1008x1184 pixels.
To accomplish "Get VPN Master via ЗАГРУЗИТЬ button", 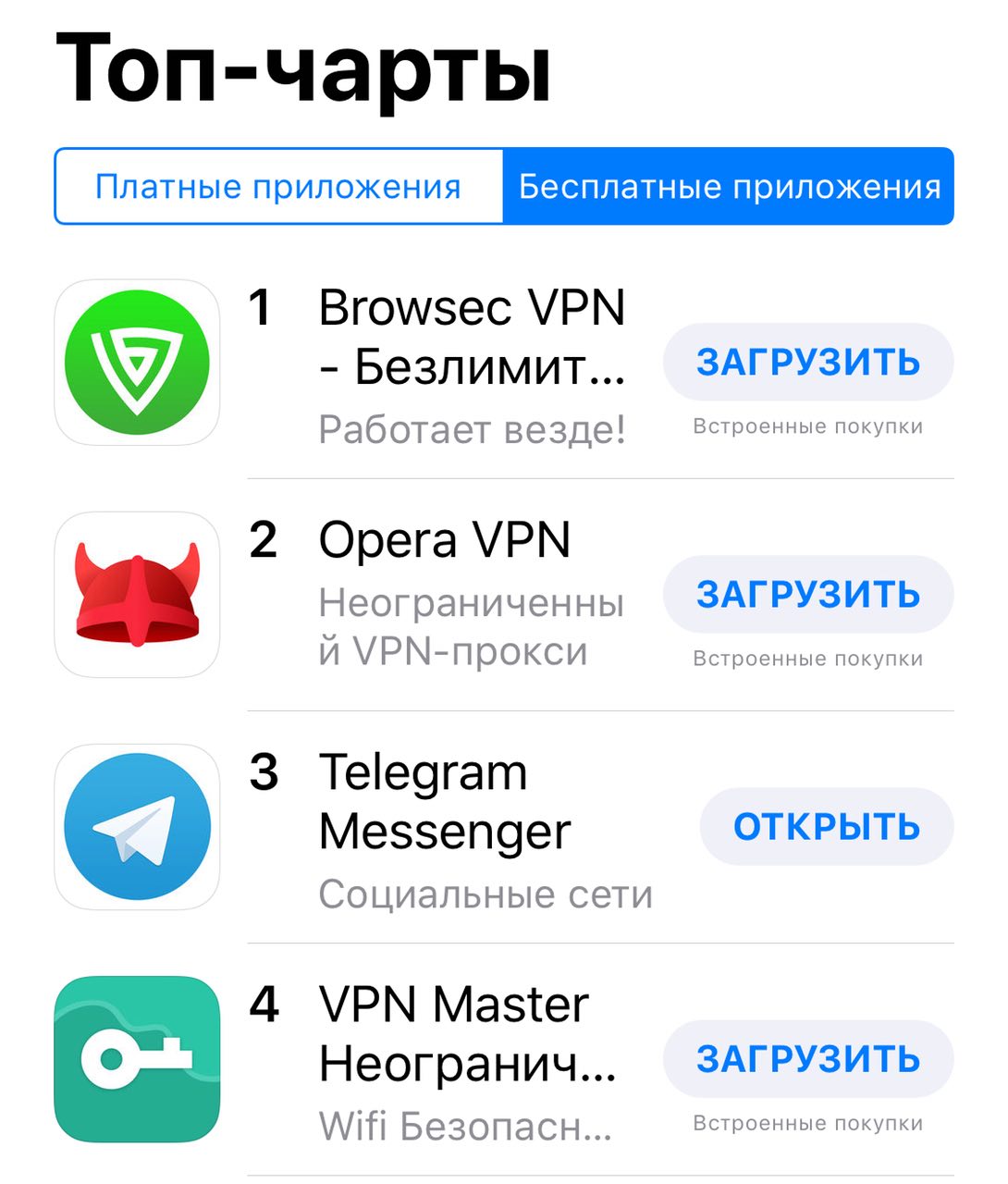I will click(x=807, y=1059).
